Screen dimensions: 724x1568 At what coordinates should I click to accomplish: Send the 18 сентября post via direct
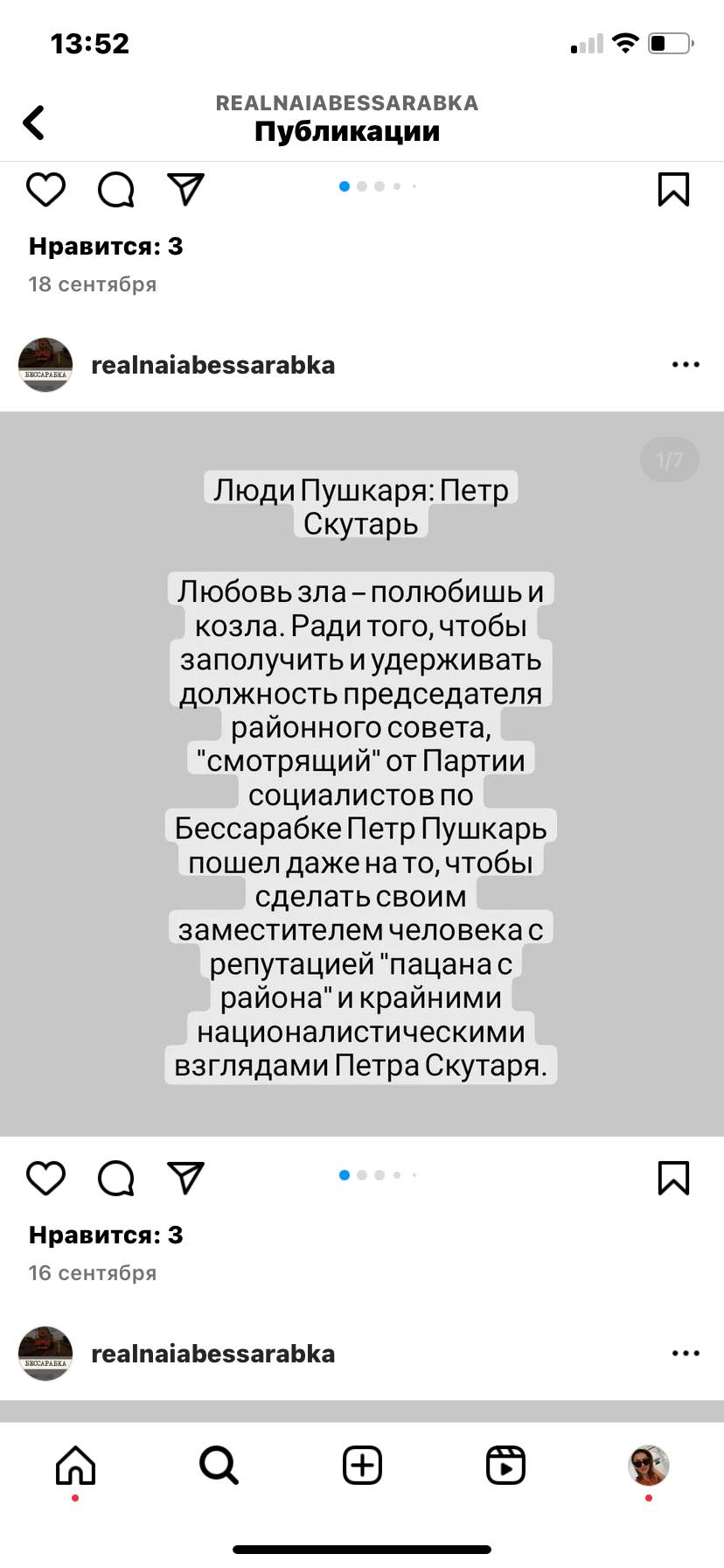click(185, 189)
